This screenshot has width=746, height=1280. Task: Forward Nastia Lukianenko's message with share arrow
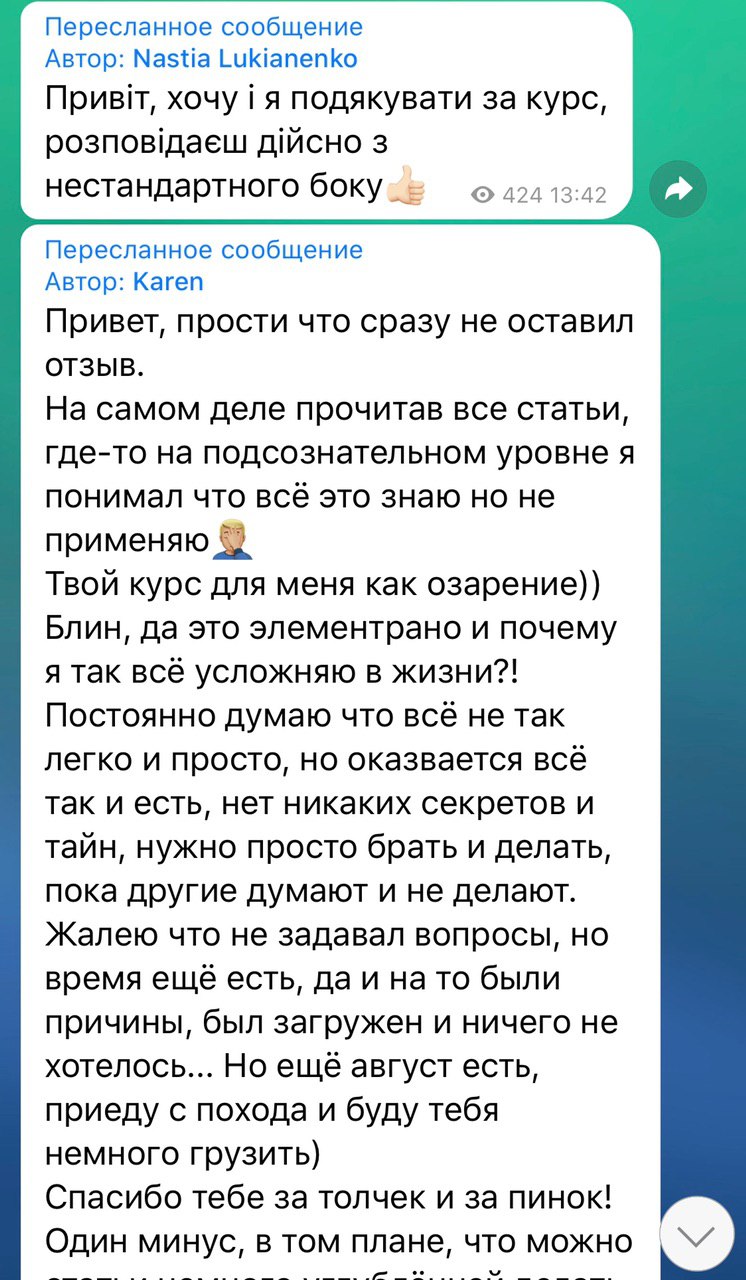678,189
